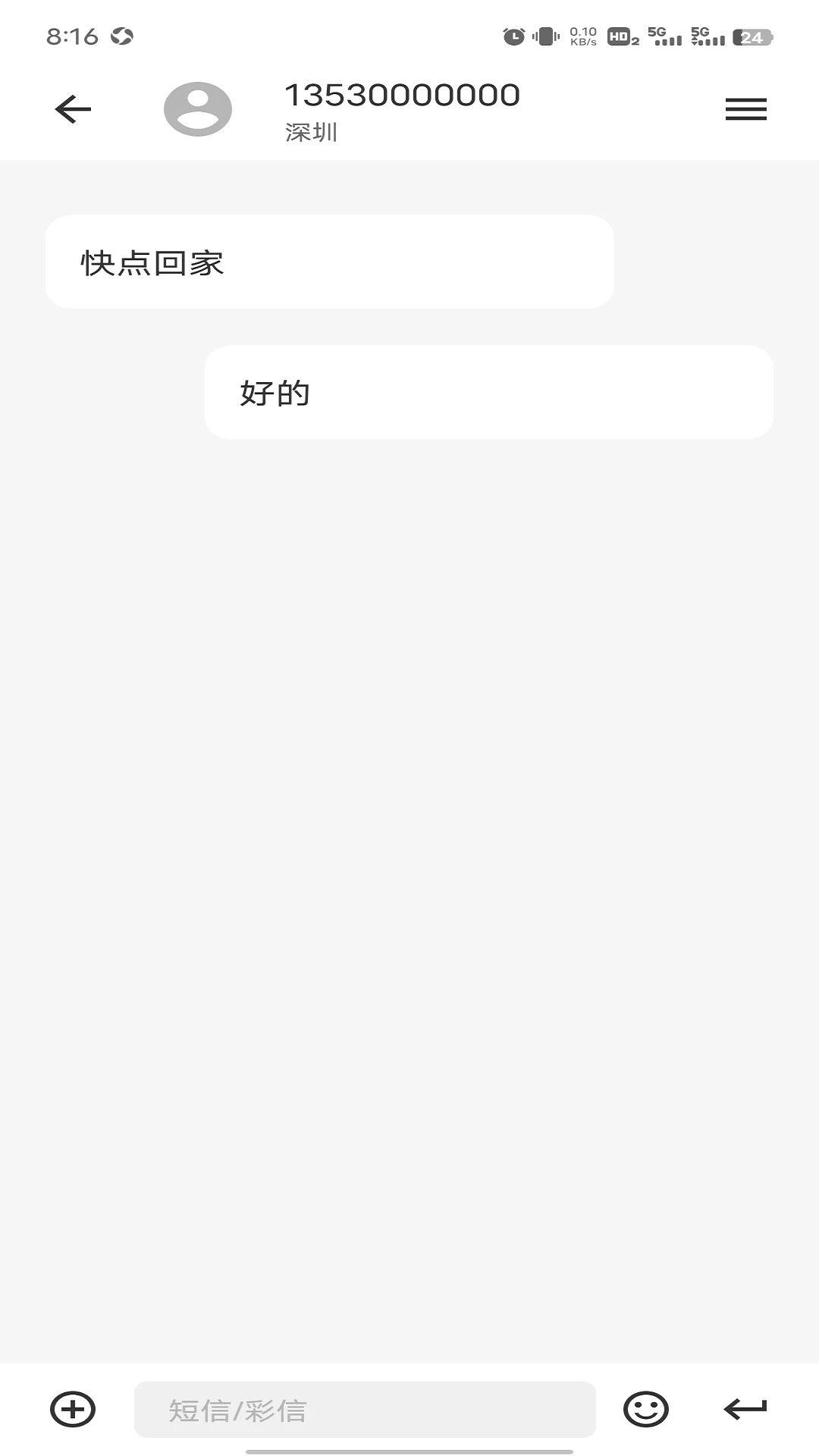Tap the 0.10 KB/s network speed indicator

[x=583, y=35]
